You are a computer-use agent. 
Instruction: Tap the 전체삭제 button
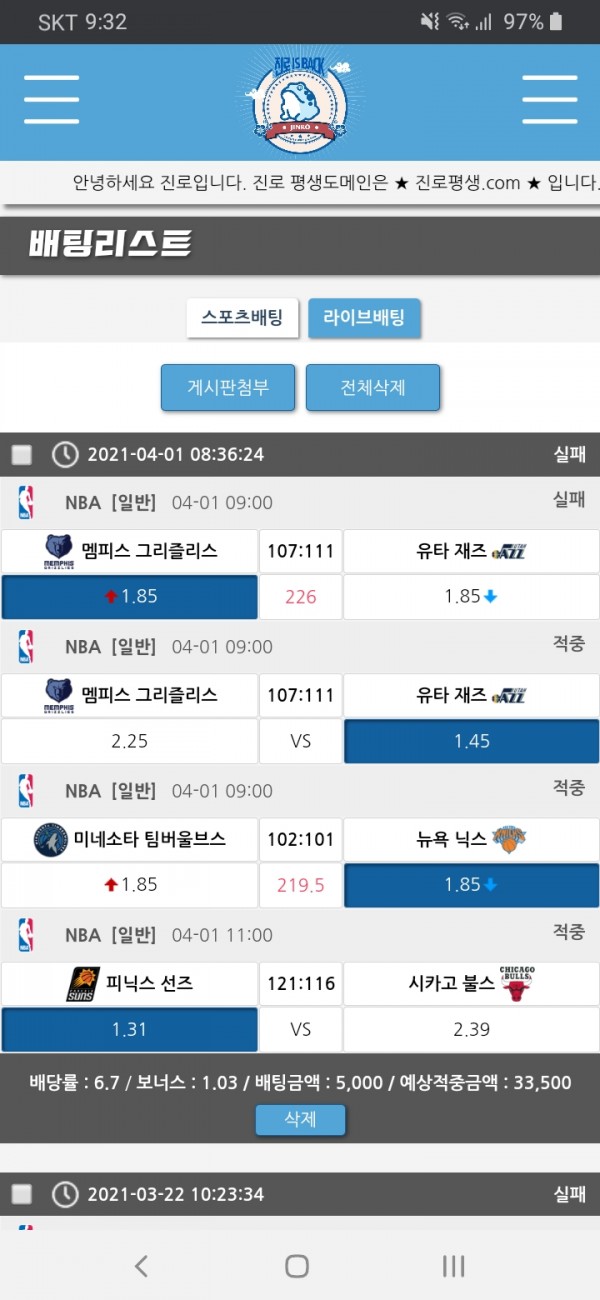pyautogui.click(x=372, y=387)
